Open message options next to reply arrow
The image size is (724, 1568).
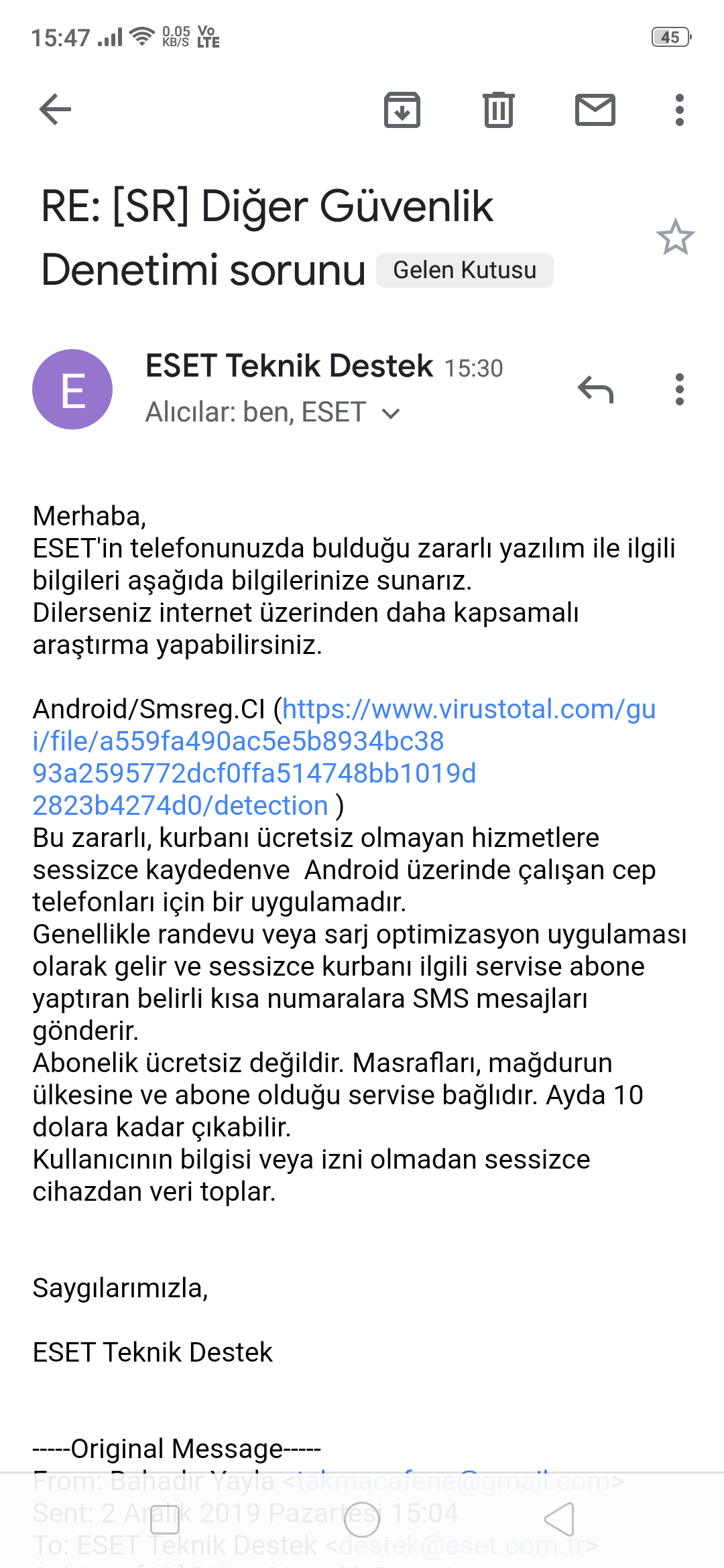680,389
